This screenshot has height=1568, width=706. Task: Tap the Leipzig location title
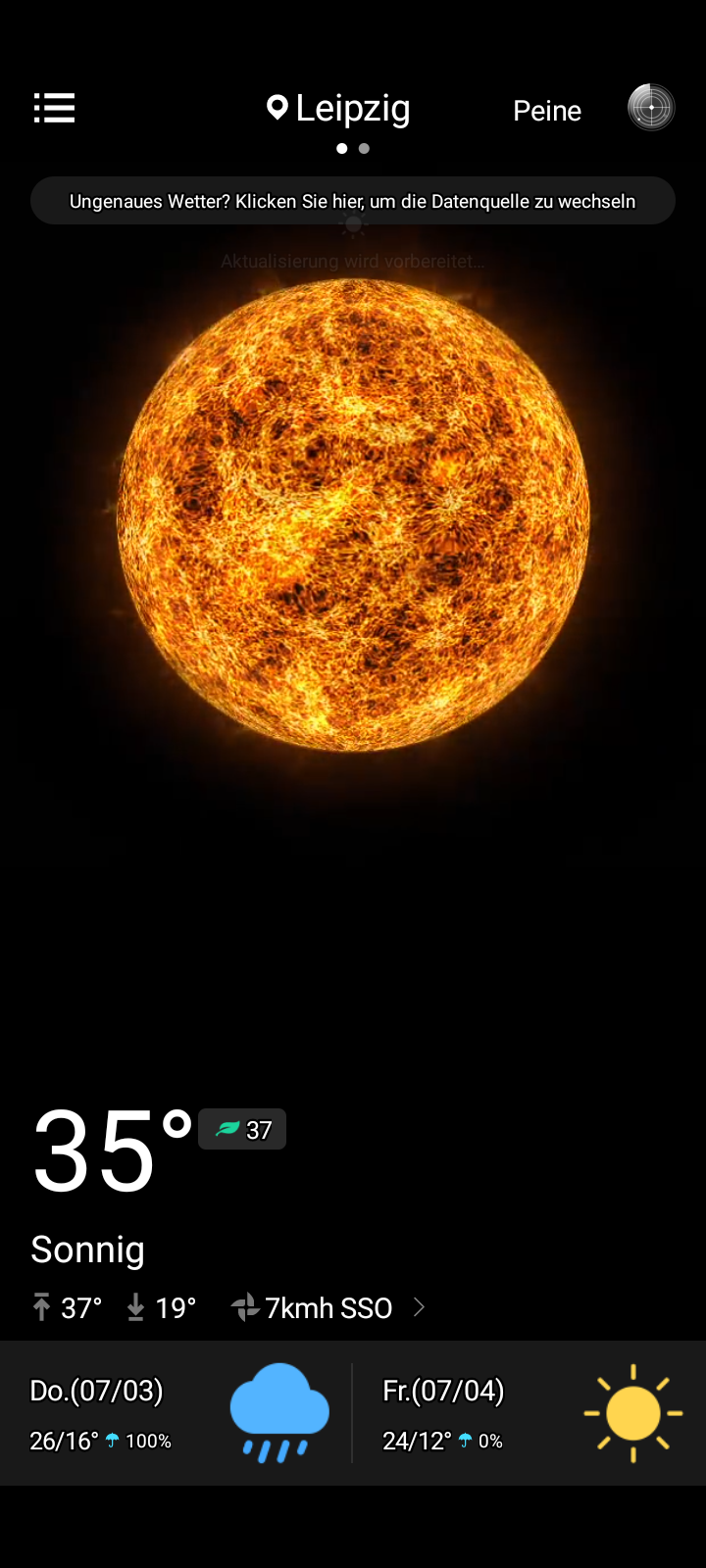tap(339, 109)
